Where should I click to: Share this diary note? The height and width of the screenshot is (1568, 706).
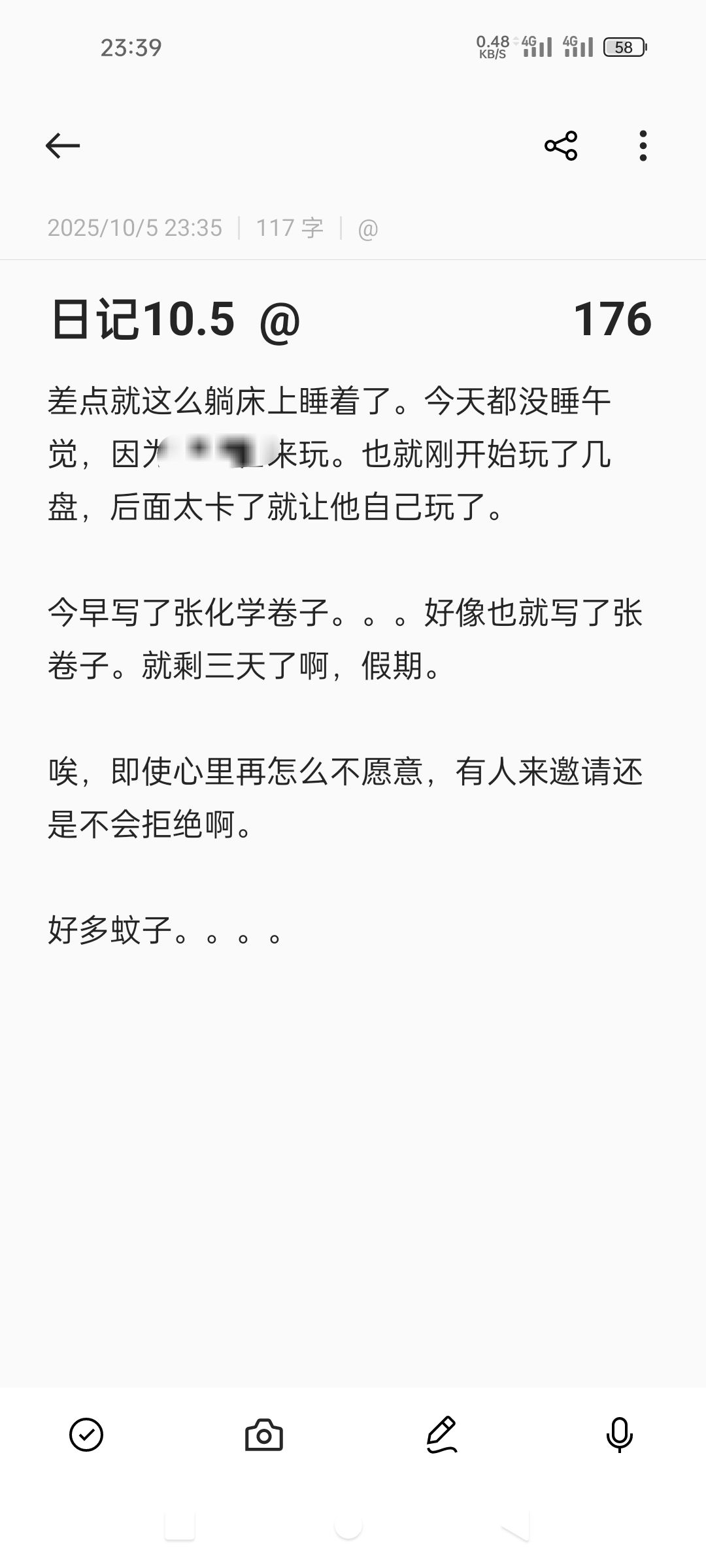tap(561, 145)
